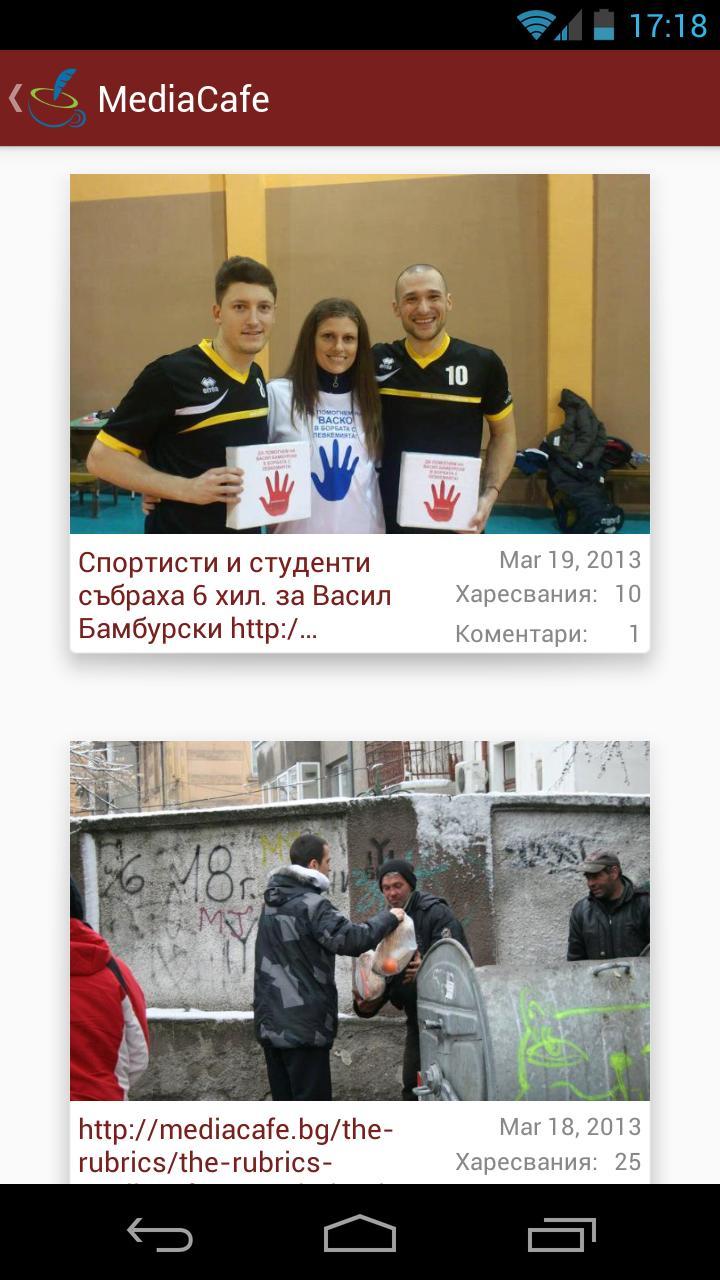Open the Mar 18, 2013 mediacafe.bg post

click(x=235, y=1146)
